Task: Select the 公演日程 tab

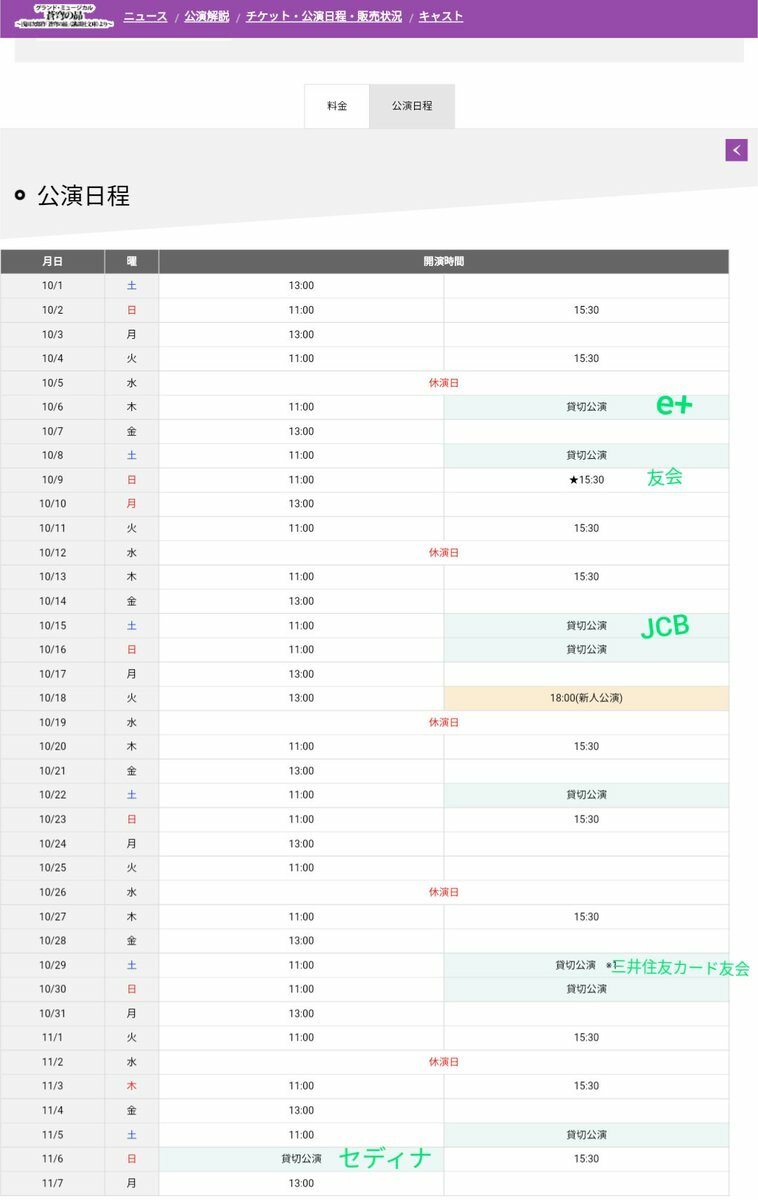Action: pos(412,106)
